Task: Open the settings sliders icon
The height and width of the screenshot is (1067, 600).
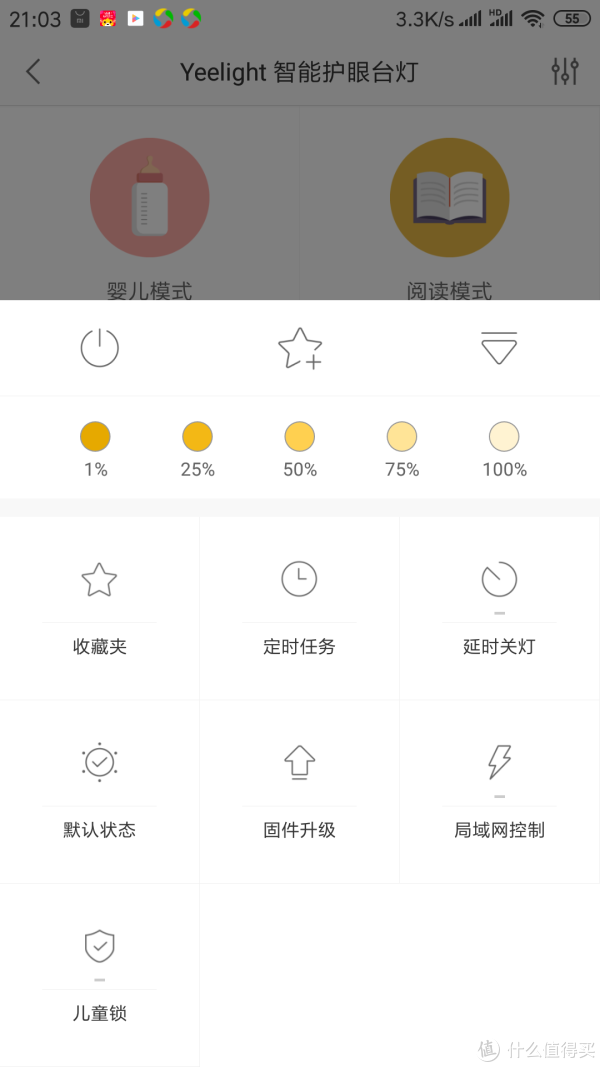Action: click(565, 71)
